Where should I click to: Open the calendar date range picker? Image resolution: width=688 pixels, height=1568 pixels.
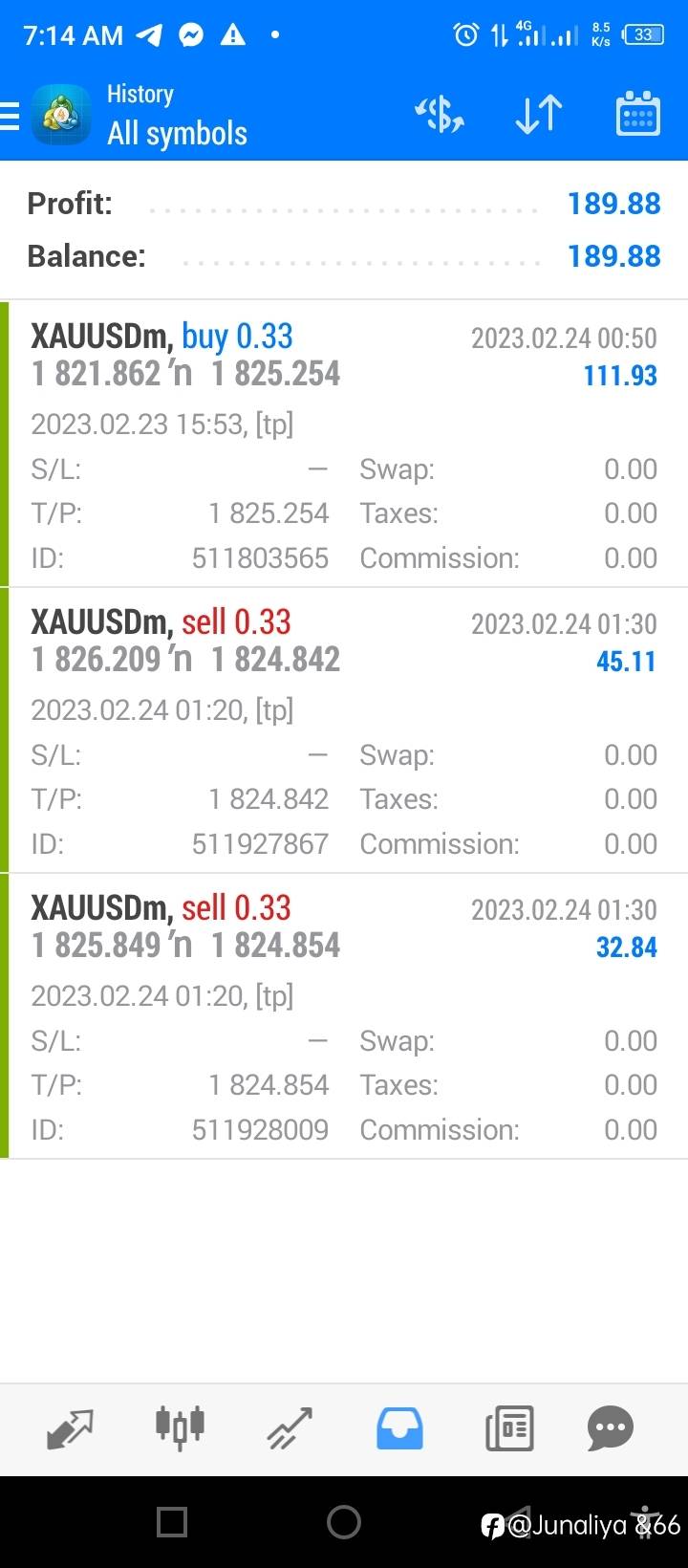[x=637, y=114]
